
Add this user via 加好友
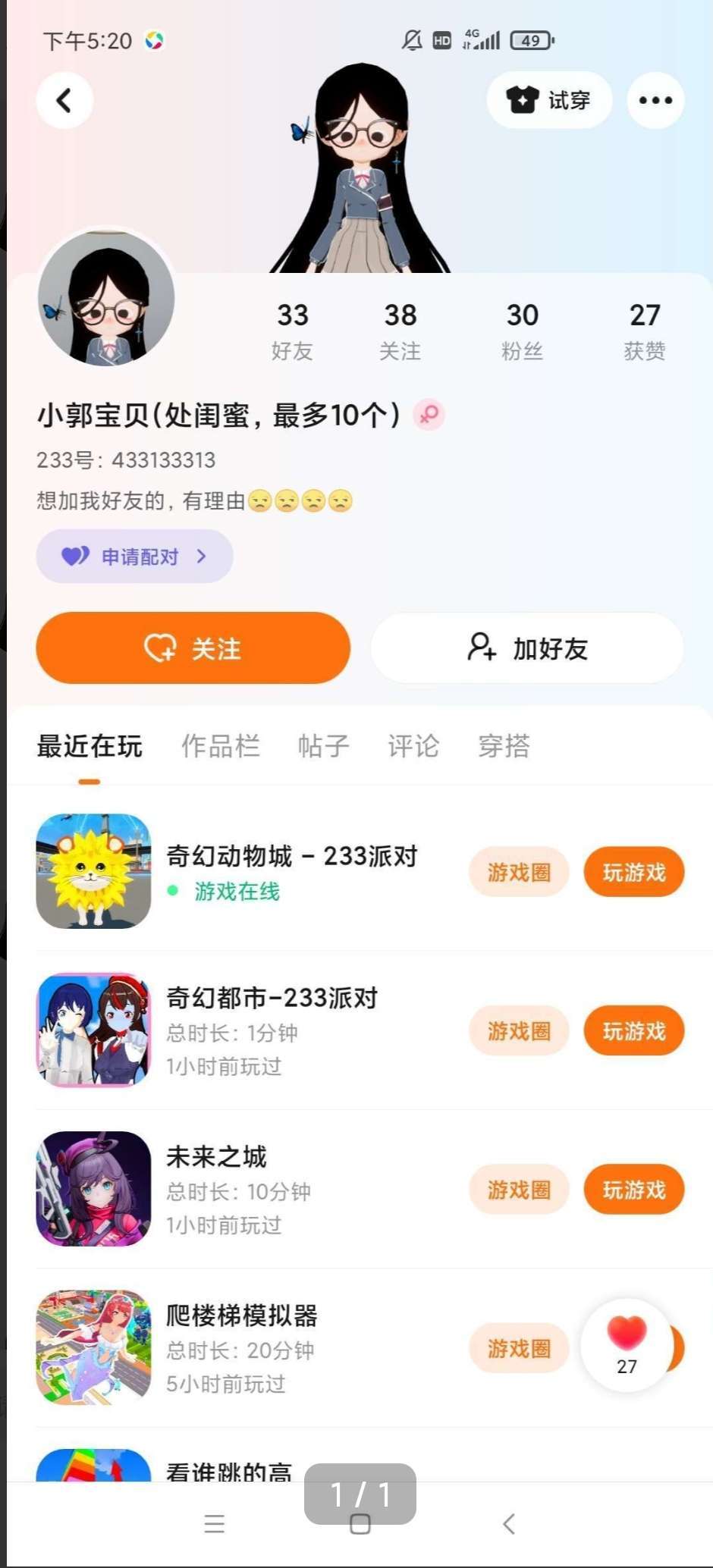tap(527, 648)
